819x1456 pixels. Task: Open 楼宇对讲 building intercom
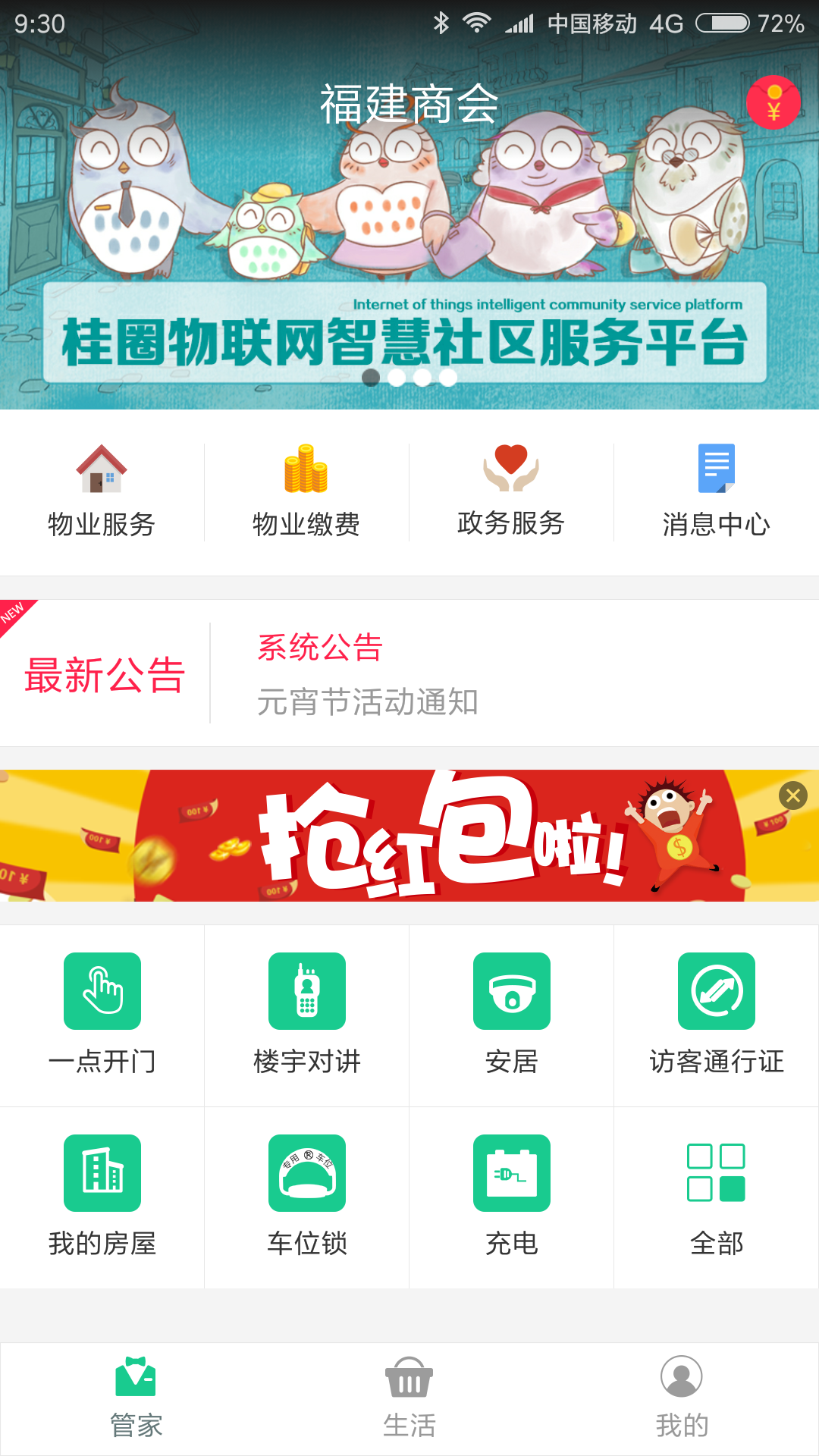point(307,1015)
